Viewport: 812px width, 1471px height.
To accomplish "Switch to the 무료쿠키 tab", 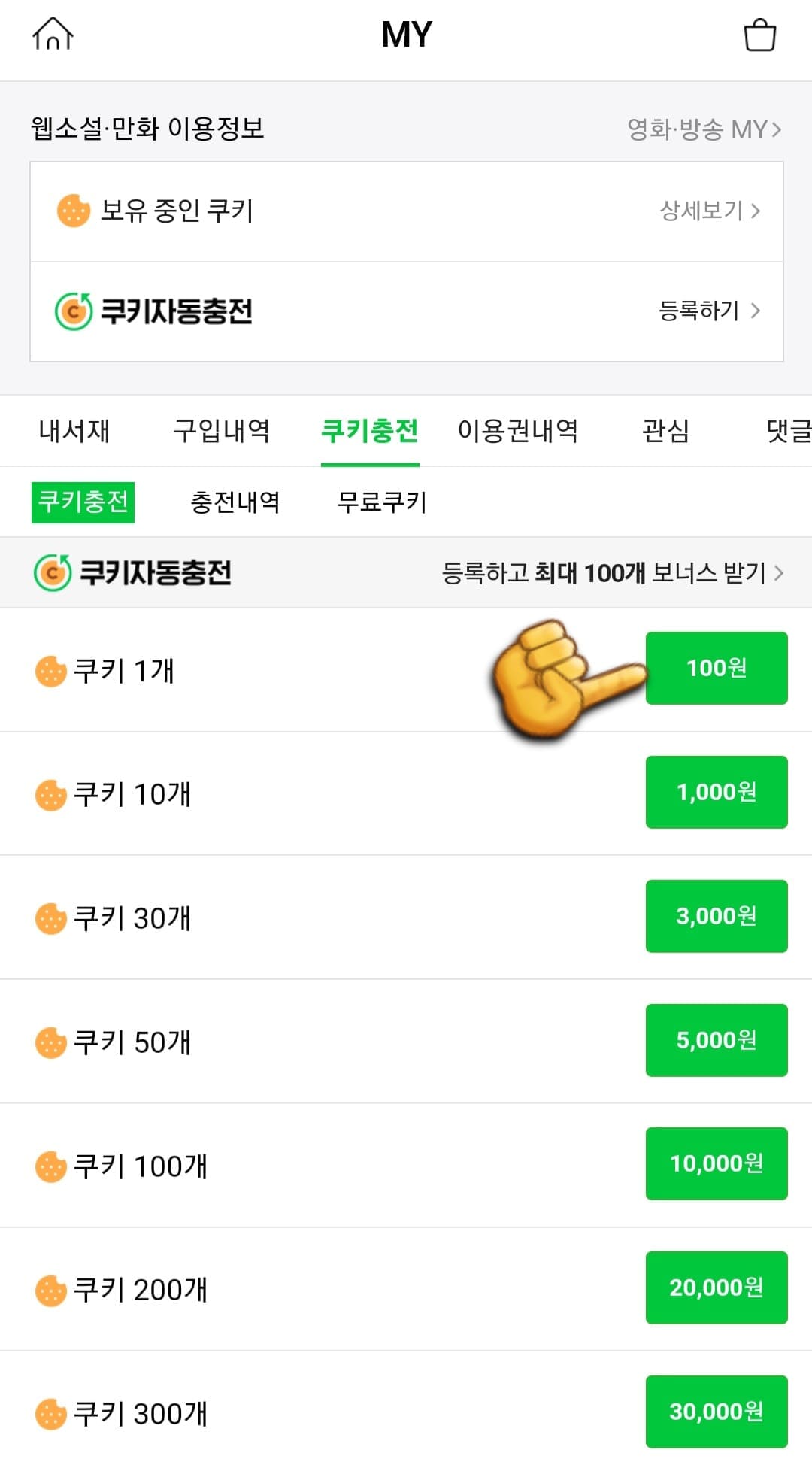I will point(380,502).
